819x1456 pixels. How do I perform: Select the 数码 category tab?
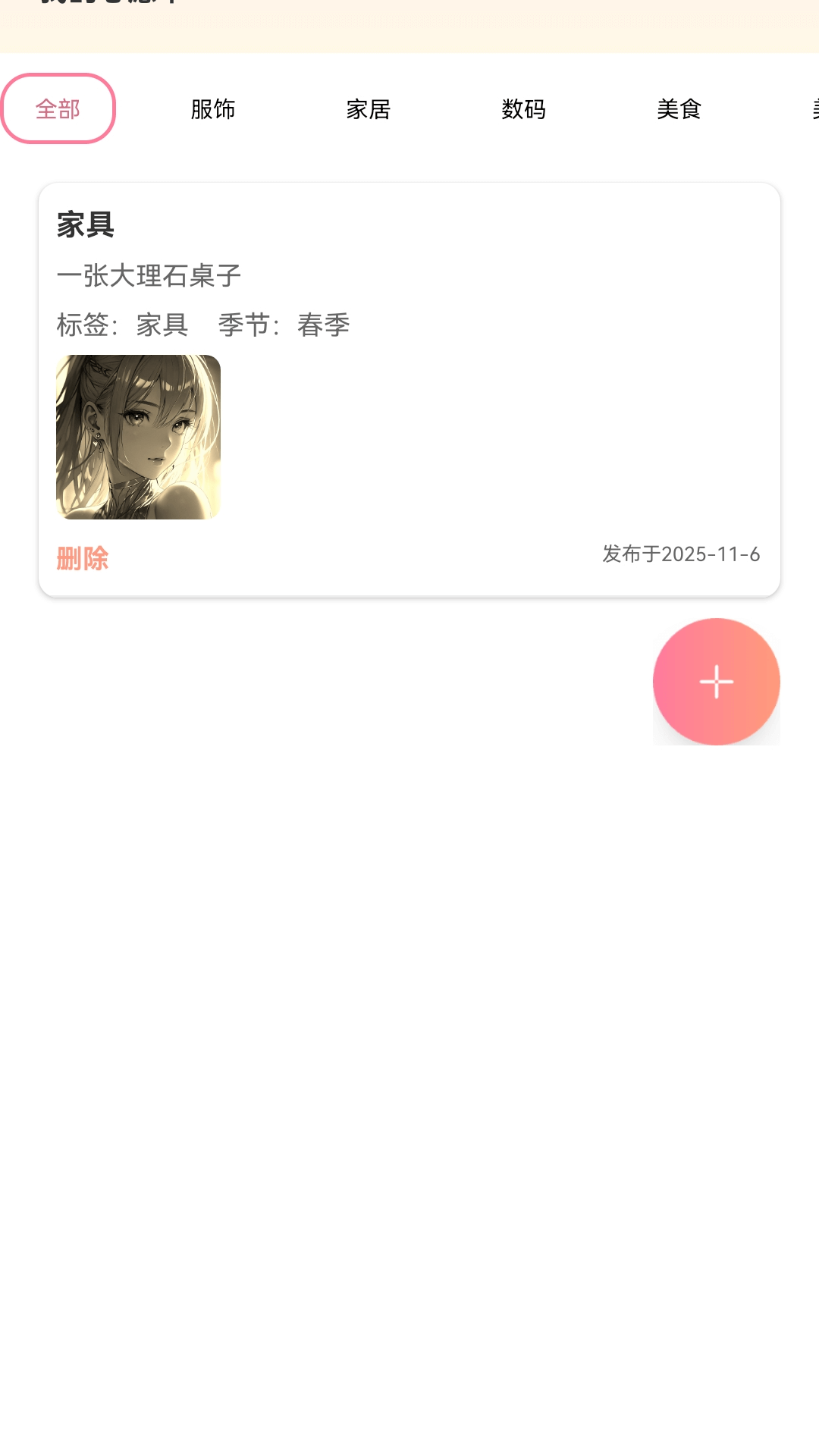[x=524, y=108]
